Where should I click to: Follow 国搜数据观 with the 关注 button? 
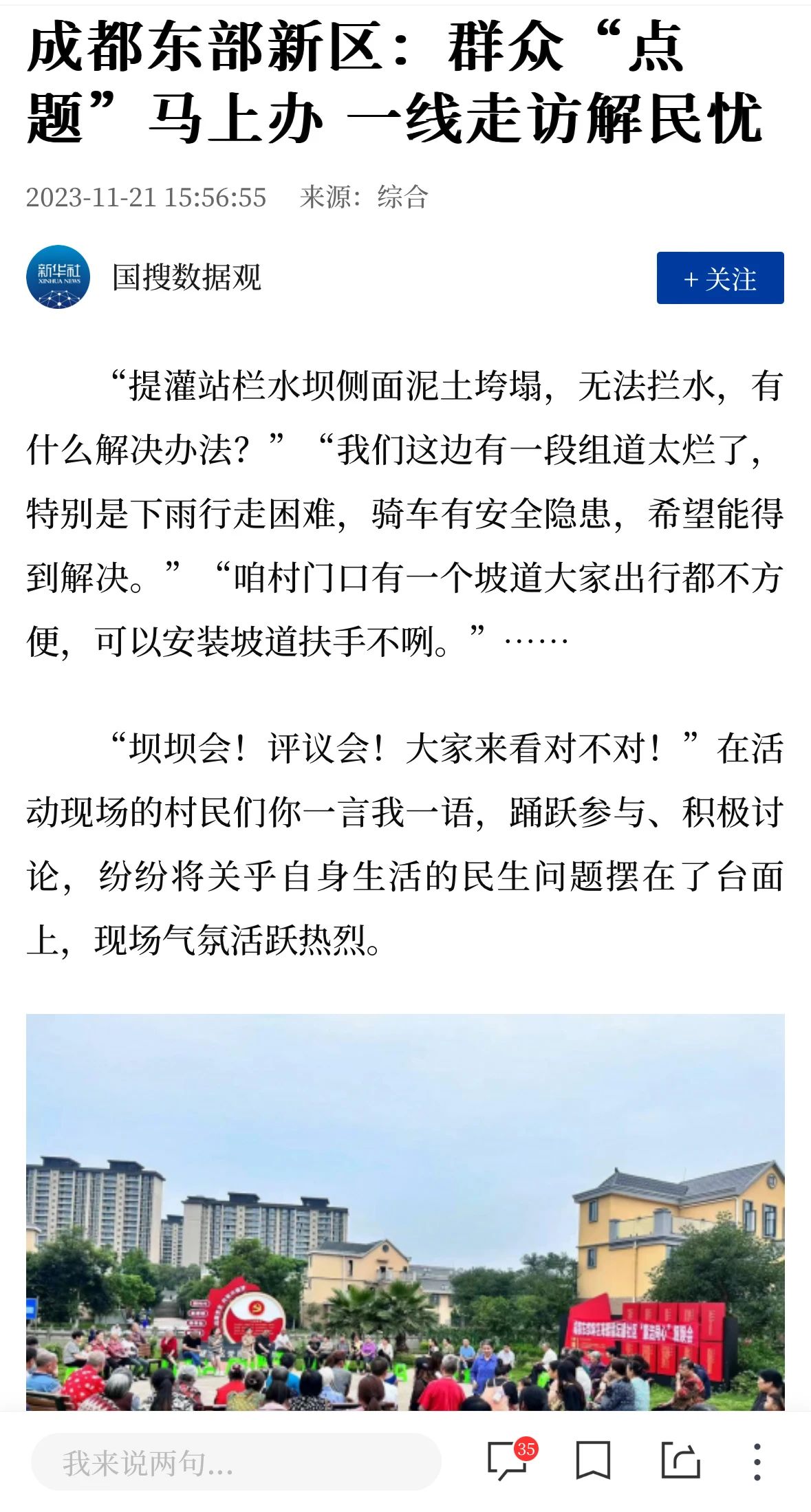[720, 279]
